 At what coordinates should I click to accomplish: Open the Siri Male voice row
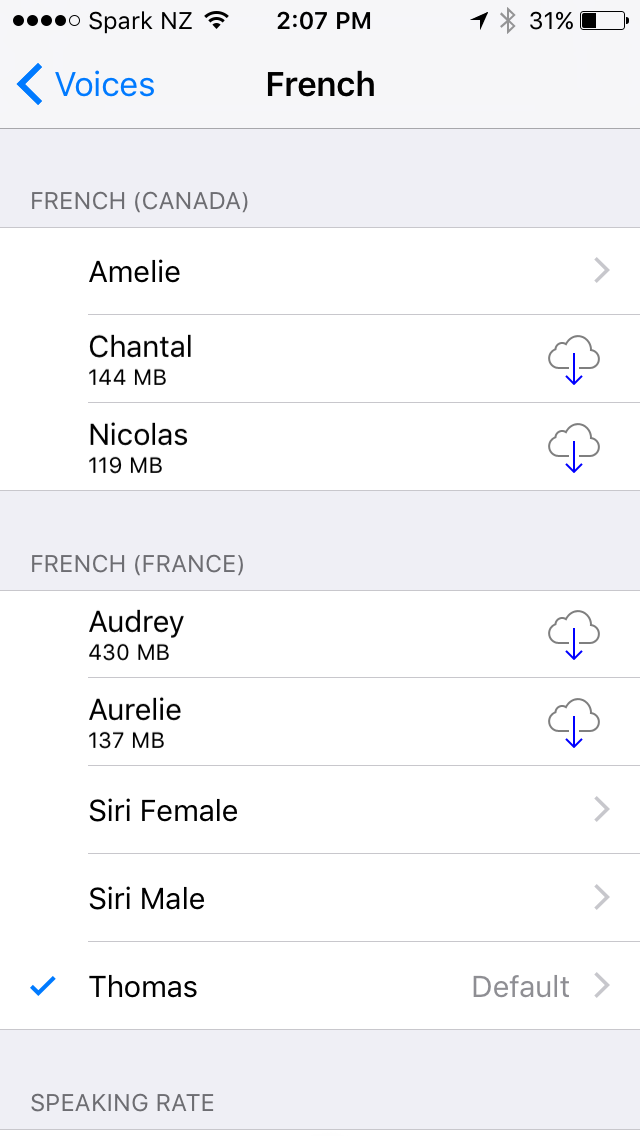click(x=320, y=898)
